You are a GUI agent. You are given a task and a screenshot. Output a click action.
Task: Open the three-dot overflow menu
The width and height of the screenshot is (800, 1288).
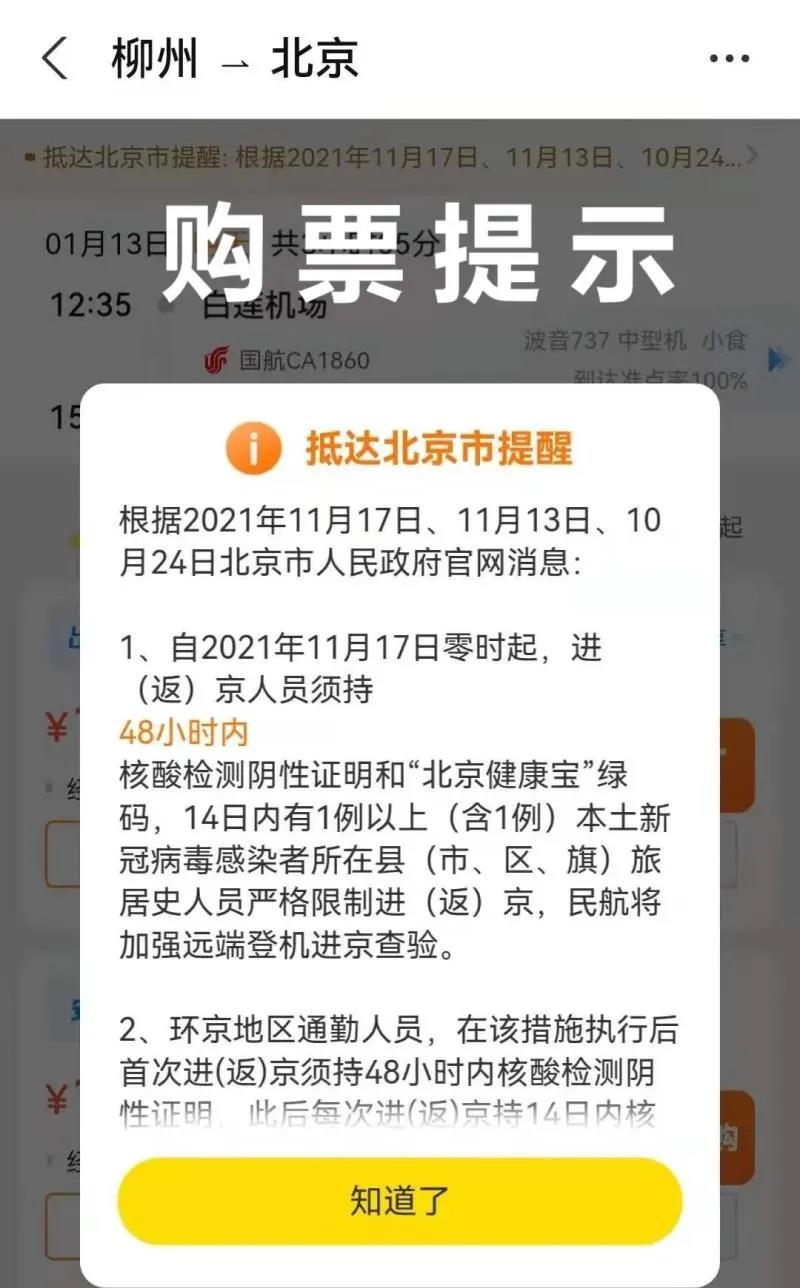coord(729,59)
